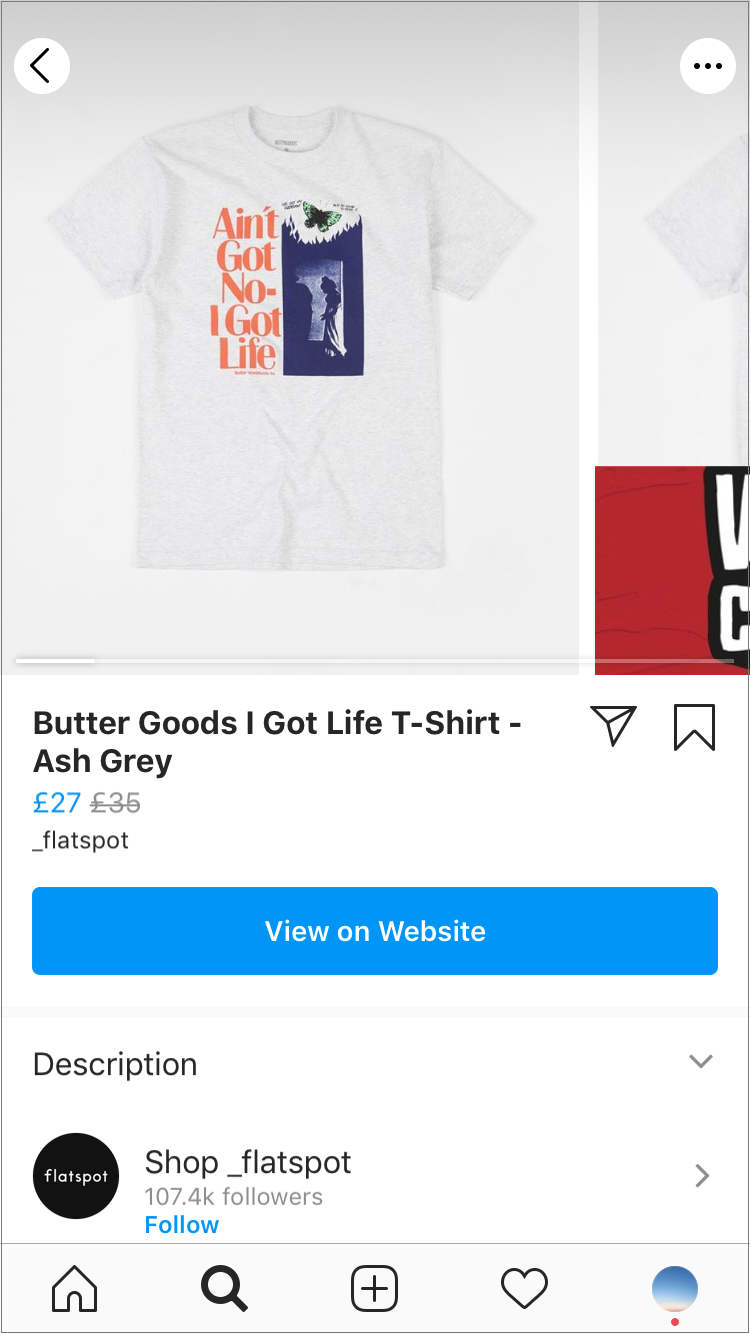Screen dimensions: 750x1334
Task: Share this T-shirt via paper plane icon
Action: (613, 725)
